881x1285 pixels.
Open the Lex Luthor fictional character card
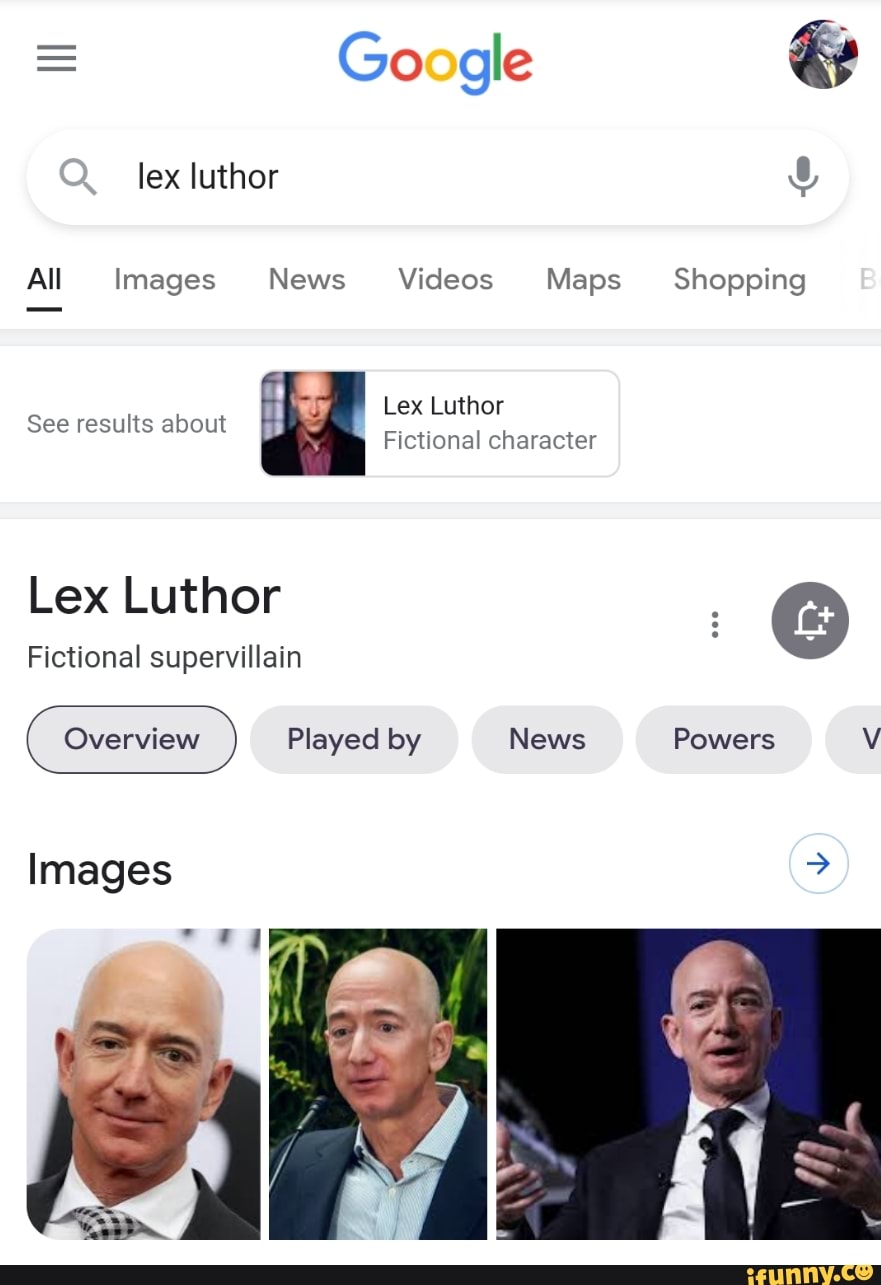(x=439, y=423)
